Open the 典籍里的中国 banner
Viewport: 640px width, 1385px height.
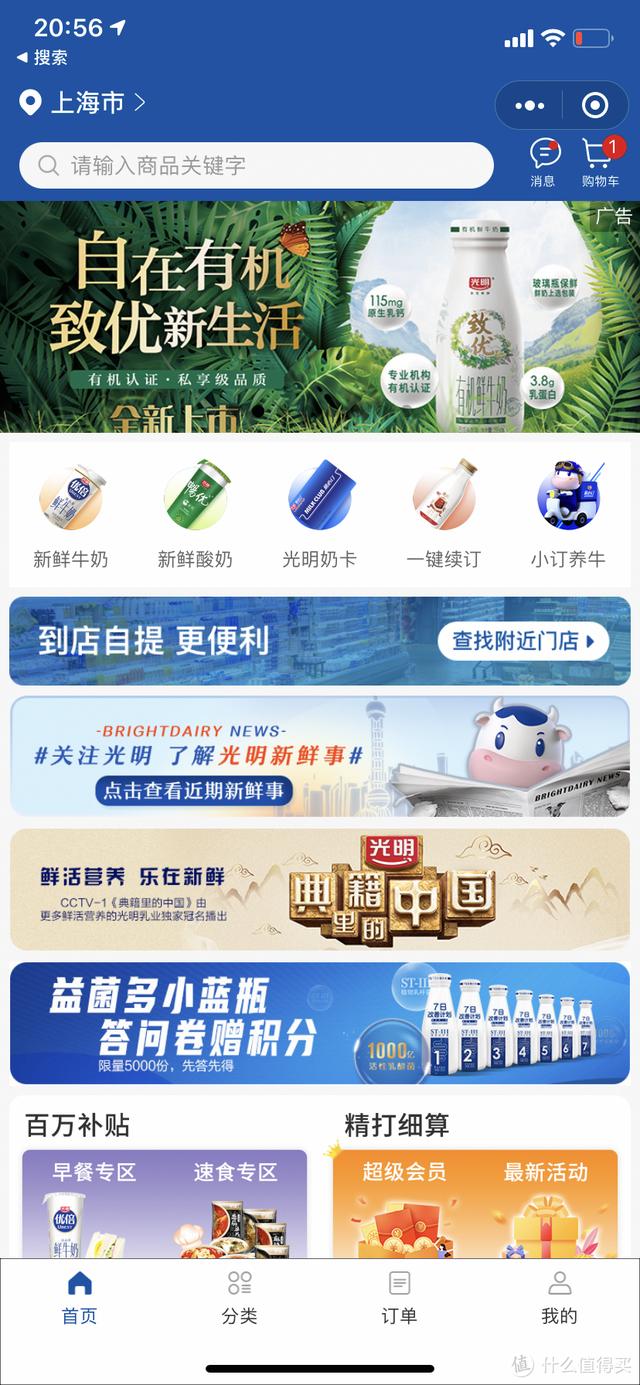point(320,889)
